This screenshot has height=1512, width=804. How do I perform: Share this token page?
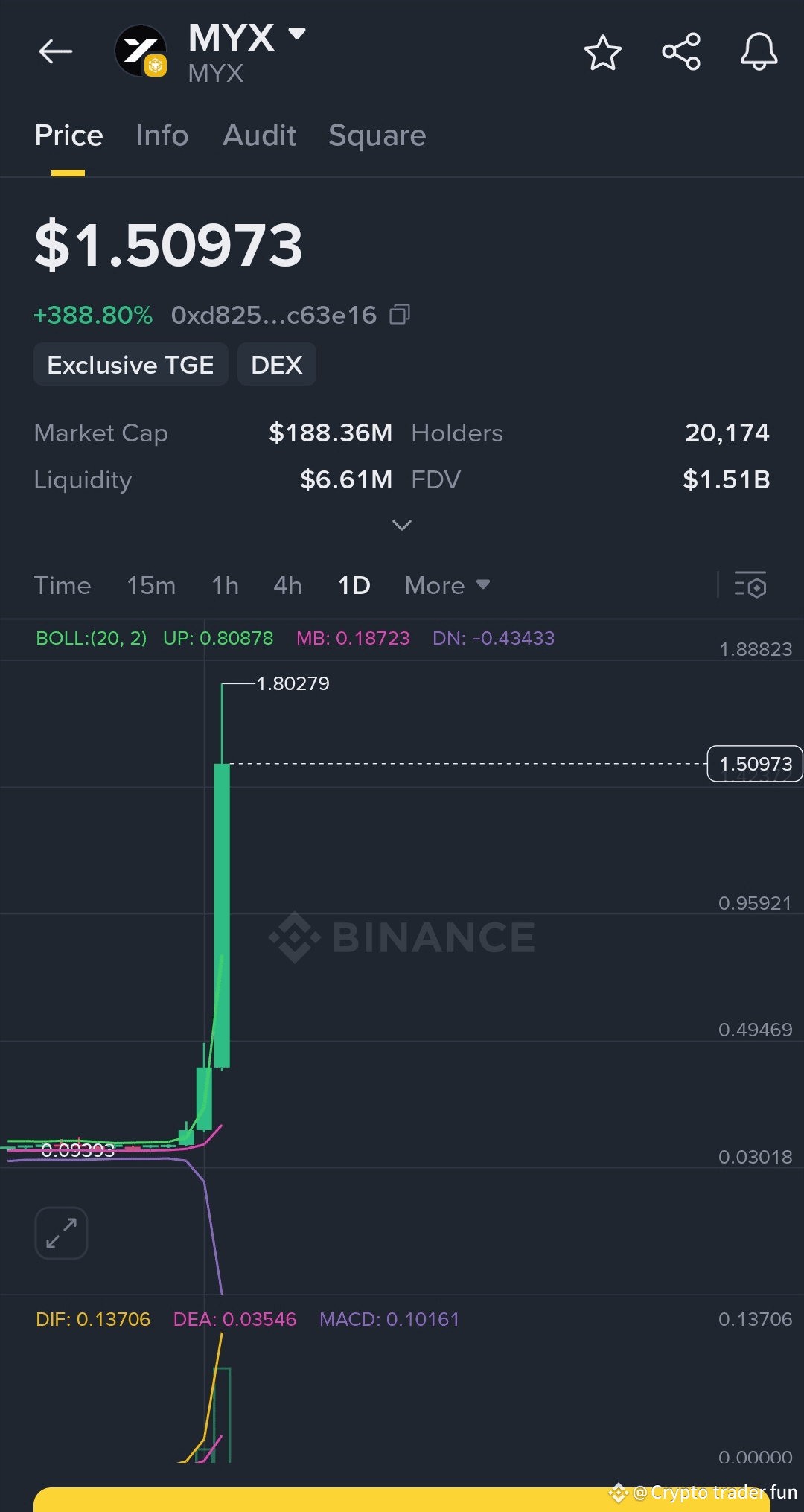681,51
